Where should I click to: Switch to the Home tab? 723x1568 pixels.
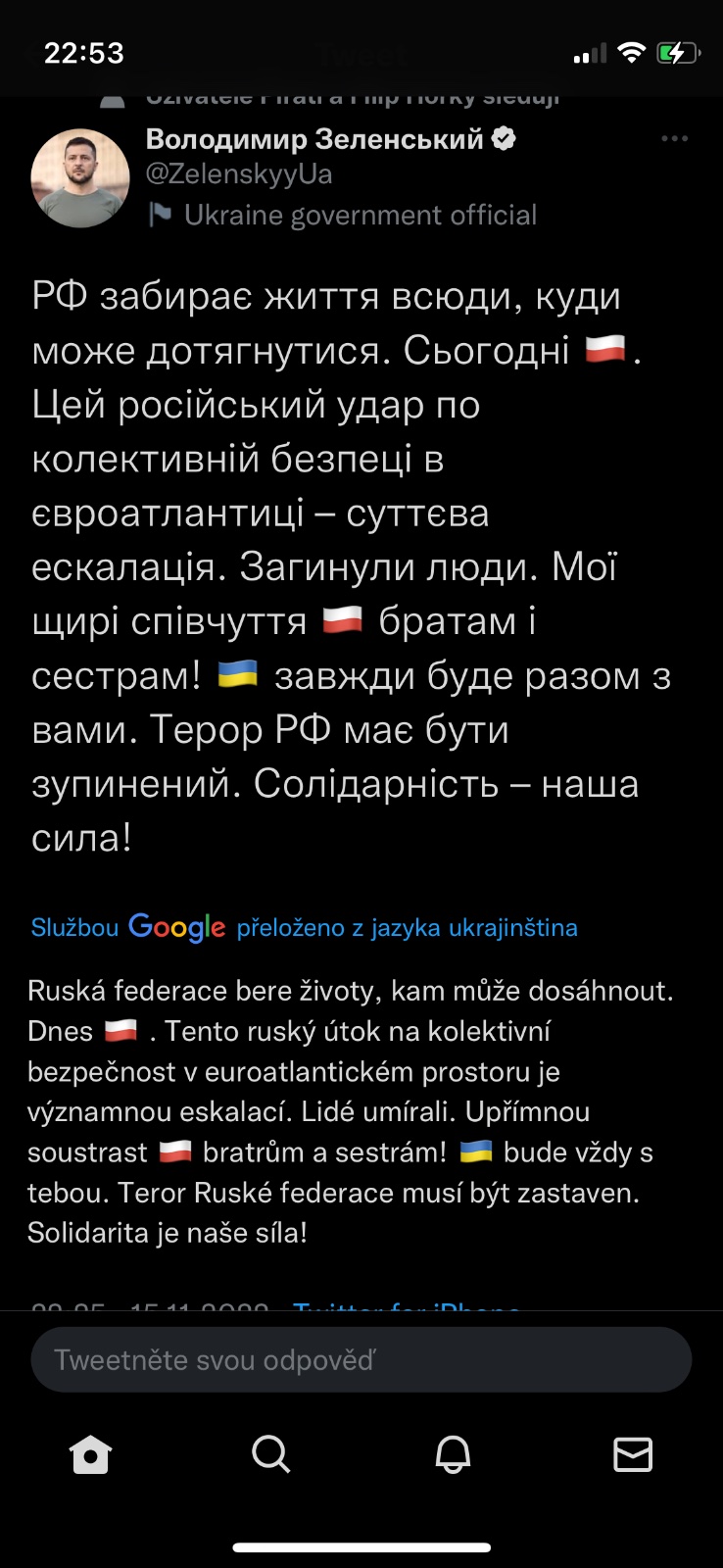tap(90, 1454)
